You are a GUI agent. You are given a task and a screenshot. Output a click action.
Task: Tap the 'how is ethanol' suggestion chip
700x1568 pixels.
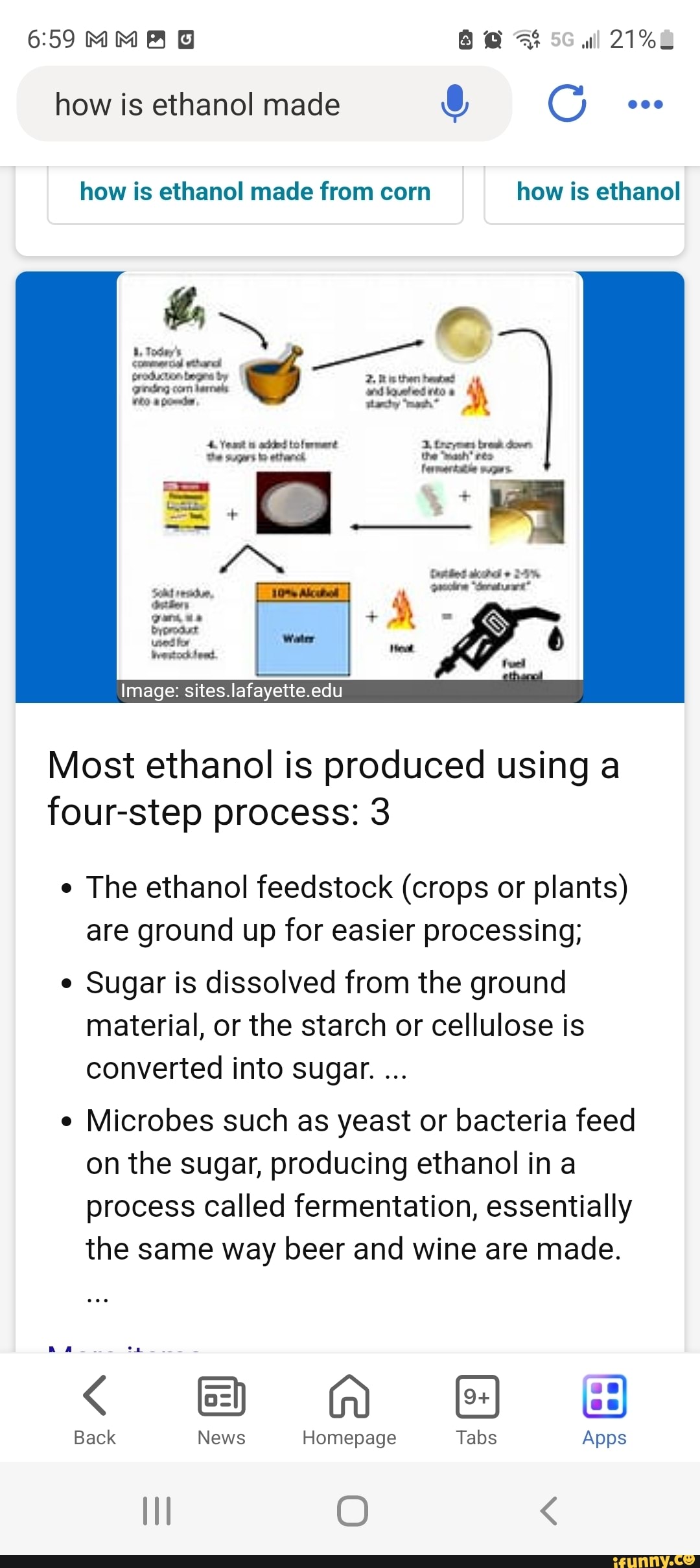coord(595,192)
